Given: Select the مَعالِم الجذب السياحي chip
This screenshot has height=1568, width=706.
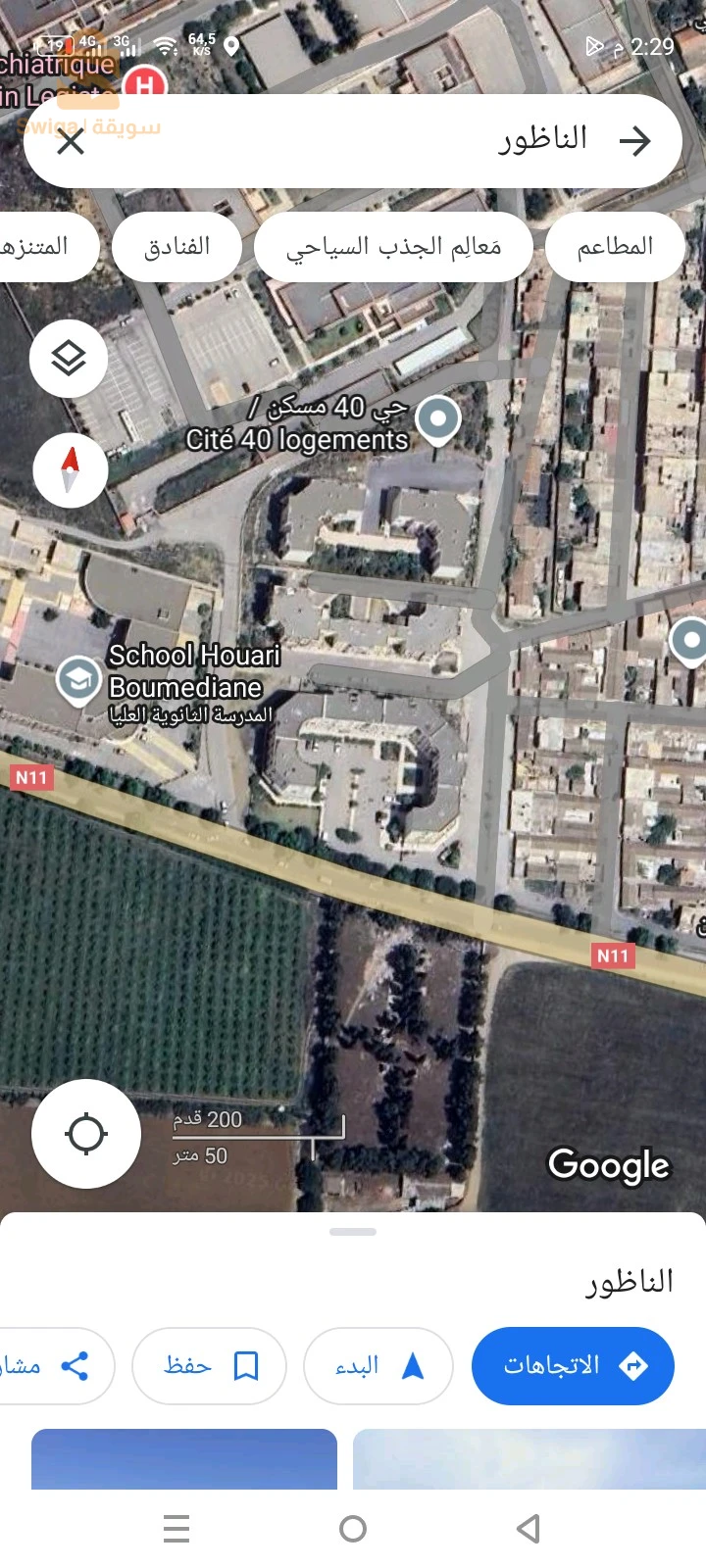Looking at the screenshot, I should tap(393, 247).
